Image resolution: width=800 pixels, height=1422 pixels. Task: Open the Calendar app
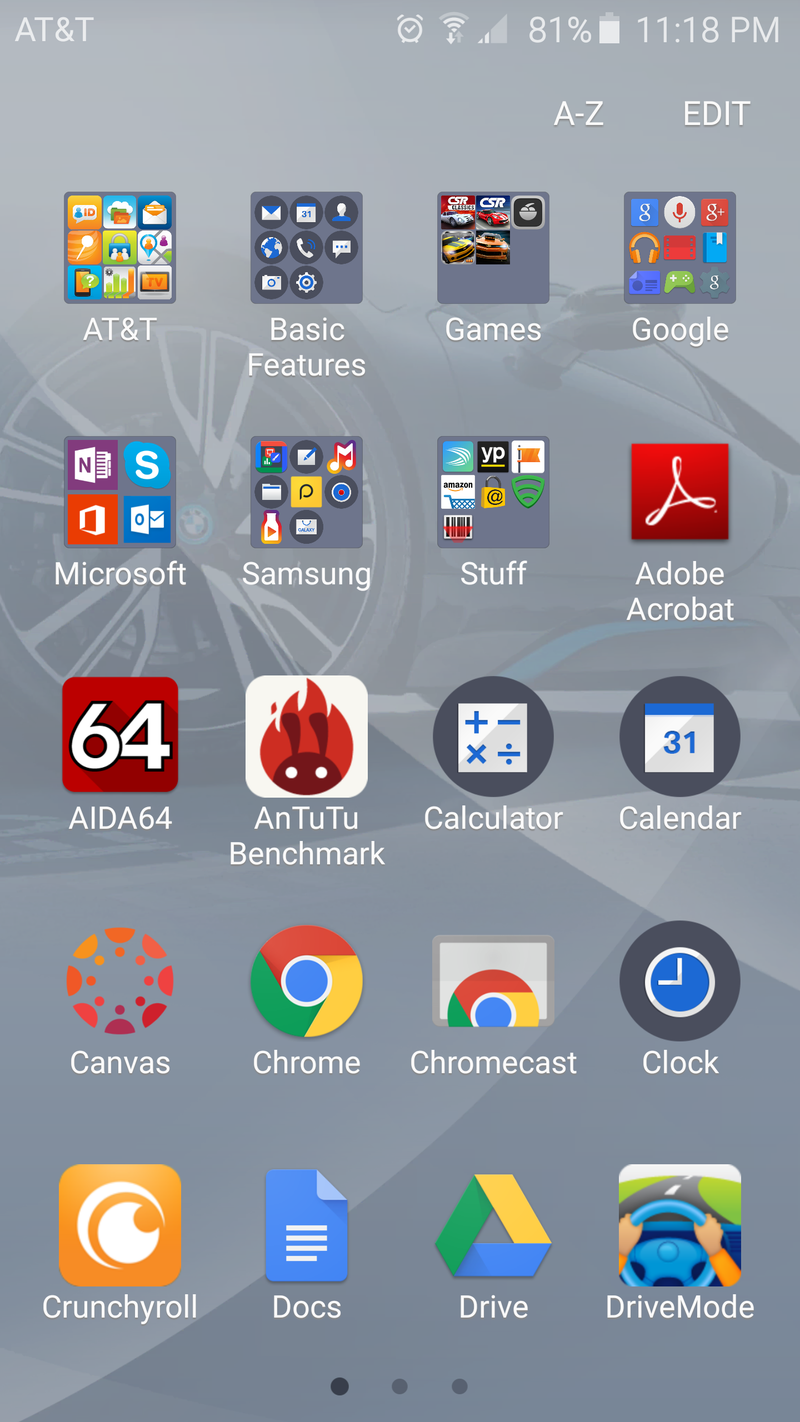680,736
